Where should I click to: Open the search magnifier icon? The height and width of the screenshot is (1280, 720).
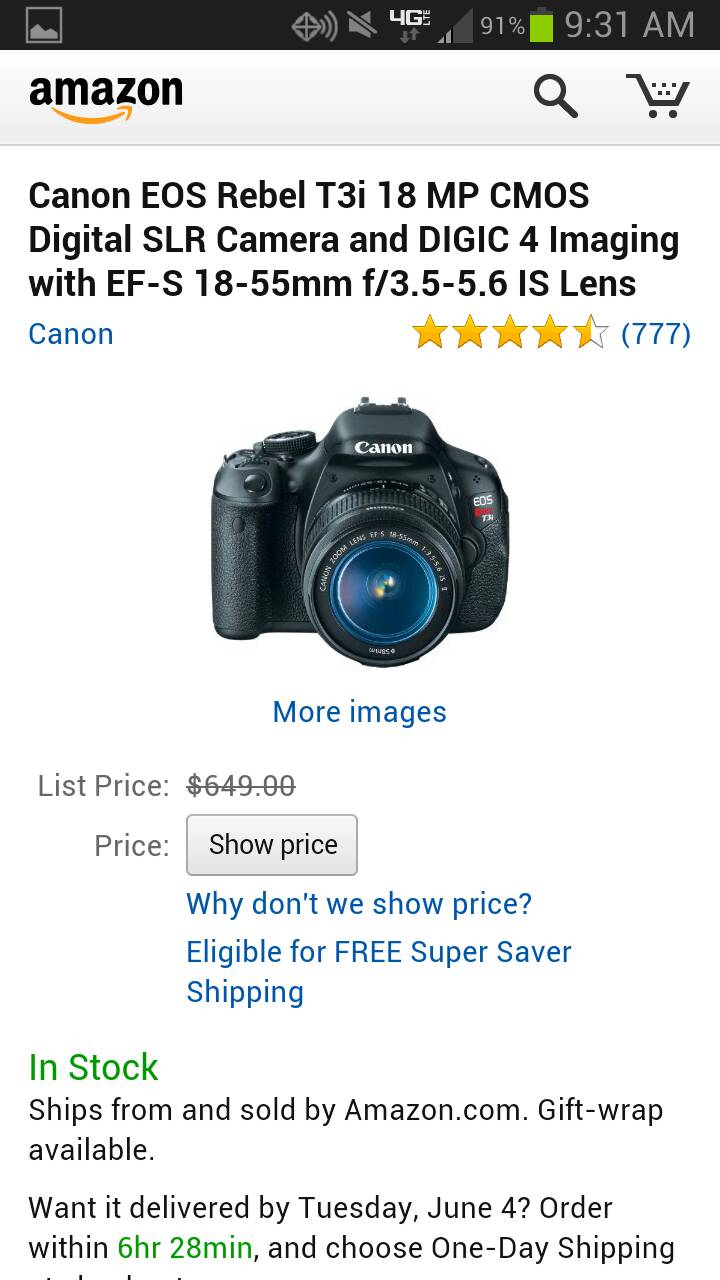555,96
